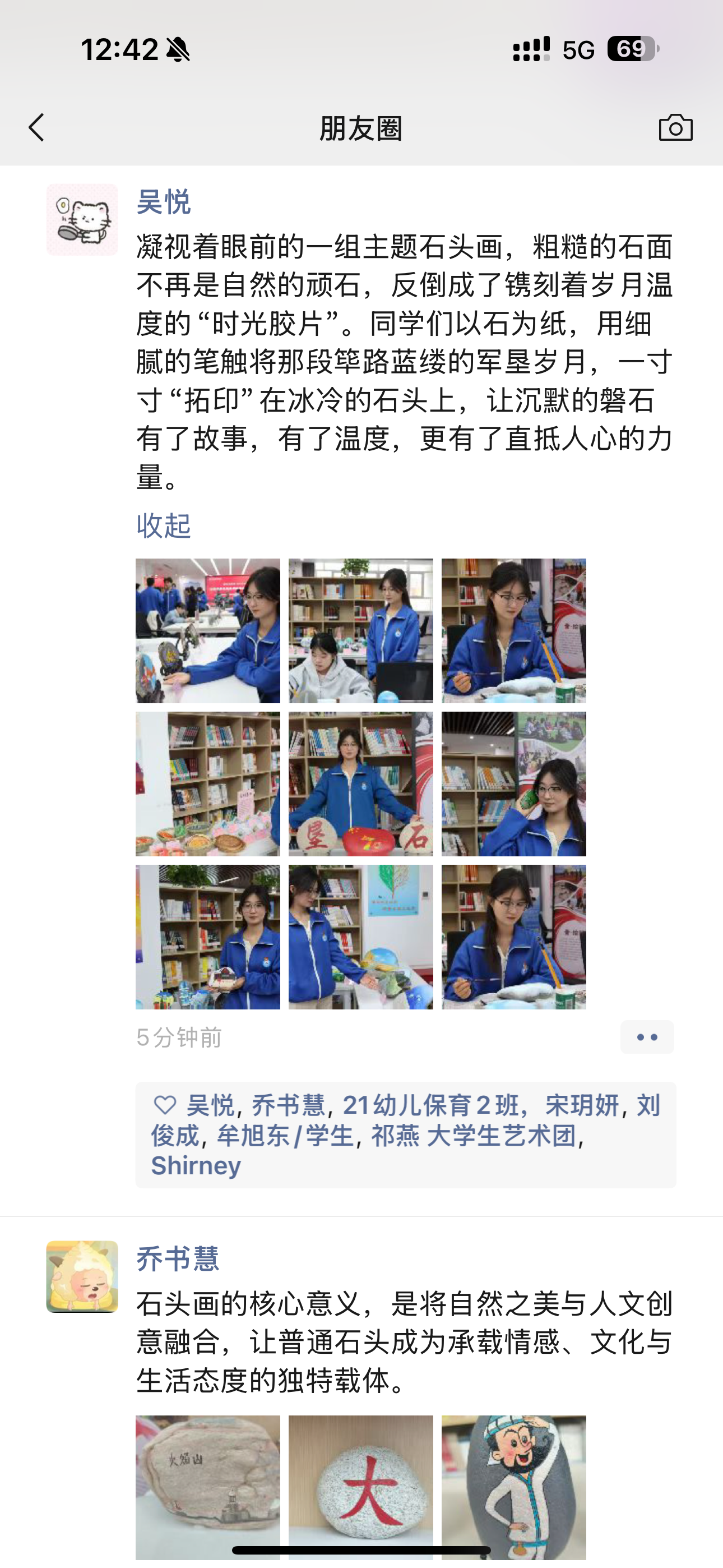723x1568 pixels.
Task: View the stone painted with red 大
Action: (x=361, y=1487)
